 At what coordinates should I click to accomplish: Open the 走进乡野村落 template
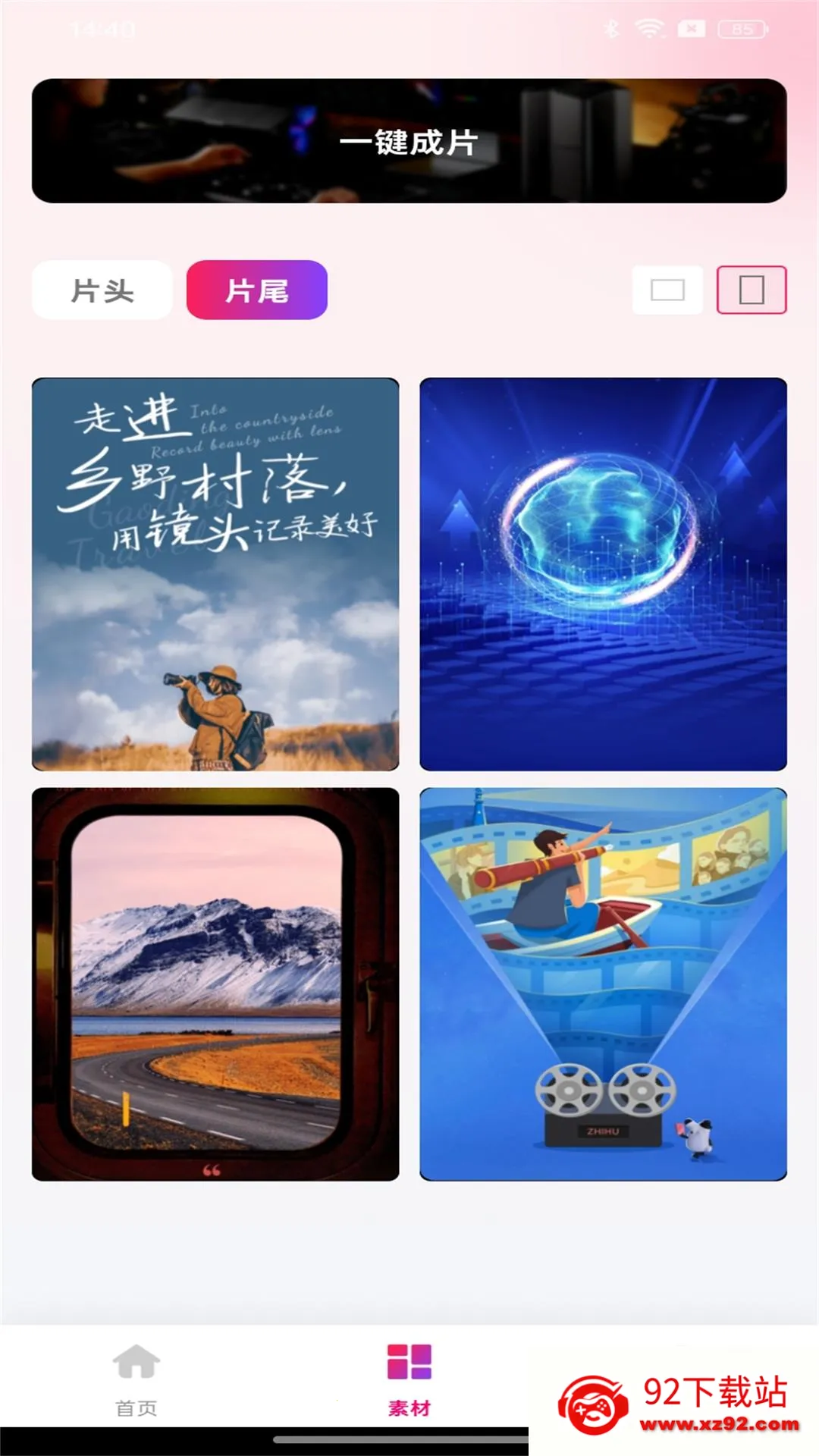(x=215, y=574)
